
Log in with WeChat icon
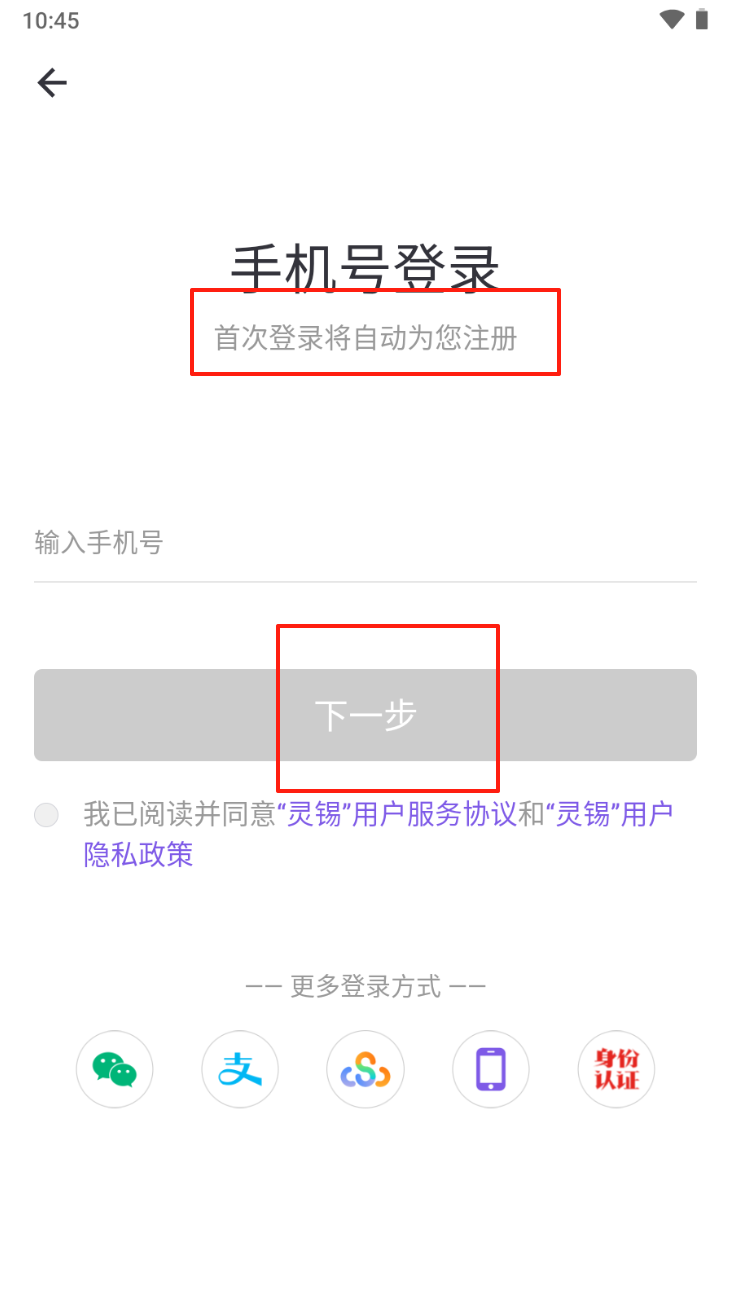point(115,1070)
